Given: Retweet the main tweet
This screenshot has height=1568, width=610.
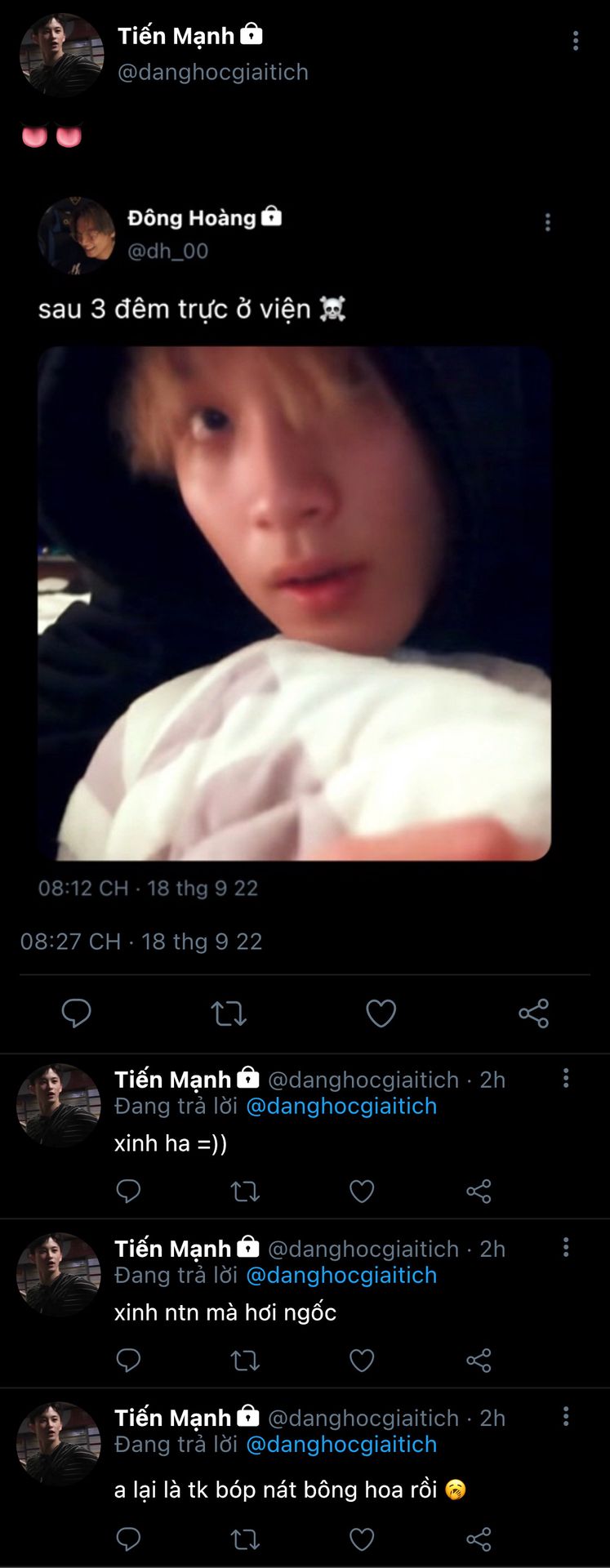Looking at the screenshot, I should point(229,1013).
